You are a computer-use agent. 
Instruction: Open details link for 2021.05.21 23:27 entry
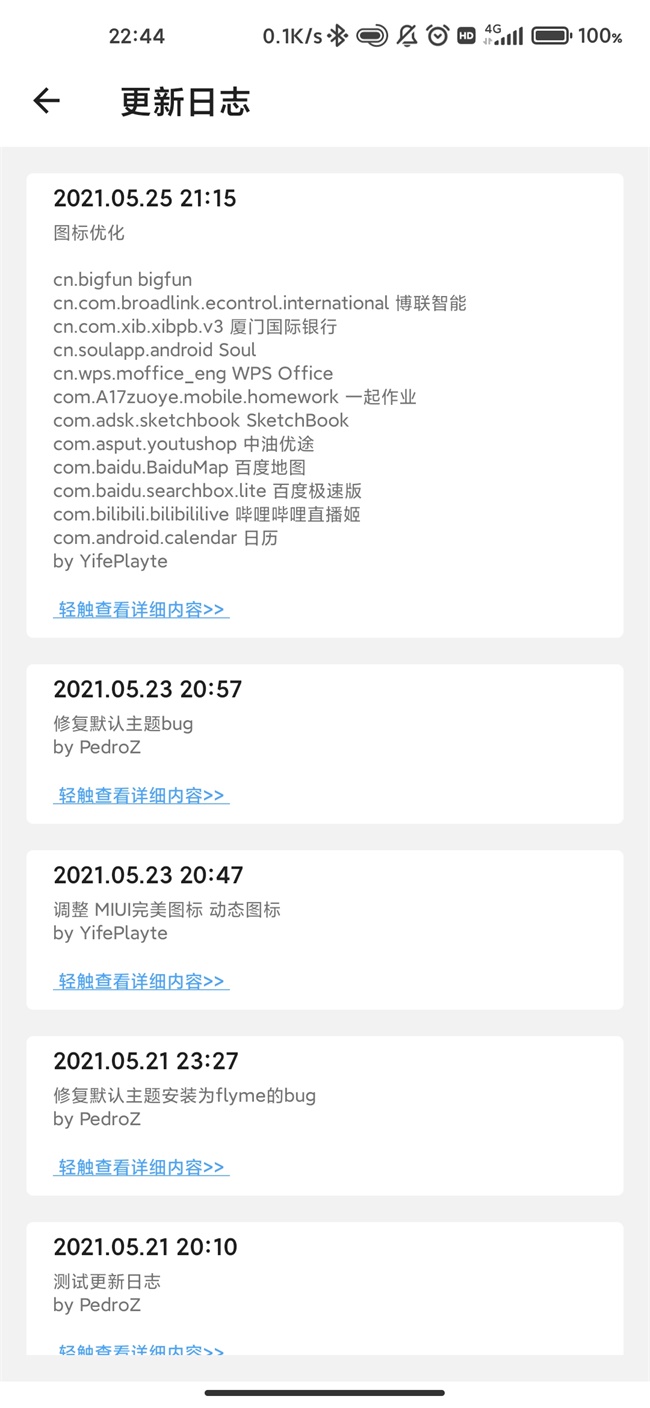tap(141, 1167)
